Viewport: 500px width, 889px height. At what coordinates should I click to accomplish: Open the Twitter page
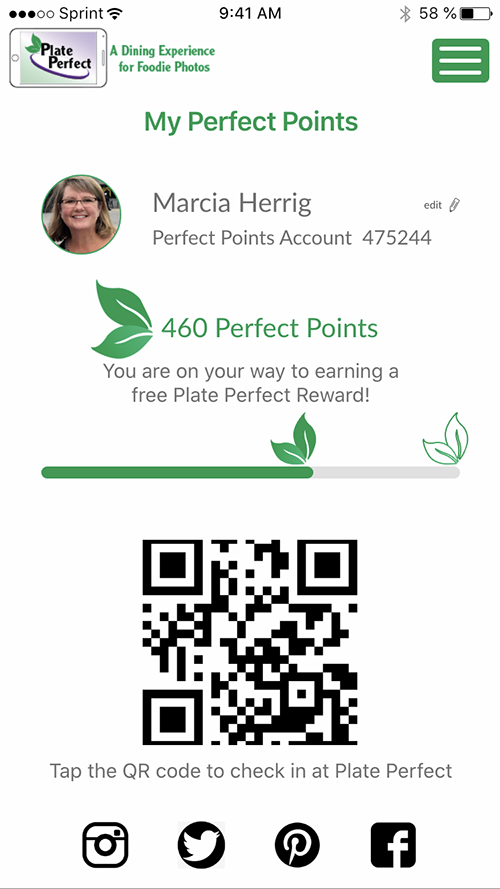[x=201, y=845]
